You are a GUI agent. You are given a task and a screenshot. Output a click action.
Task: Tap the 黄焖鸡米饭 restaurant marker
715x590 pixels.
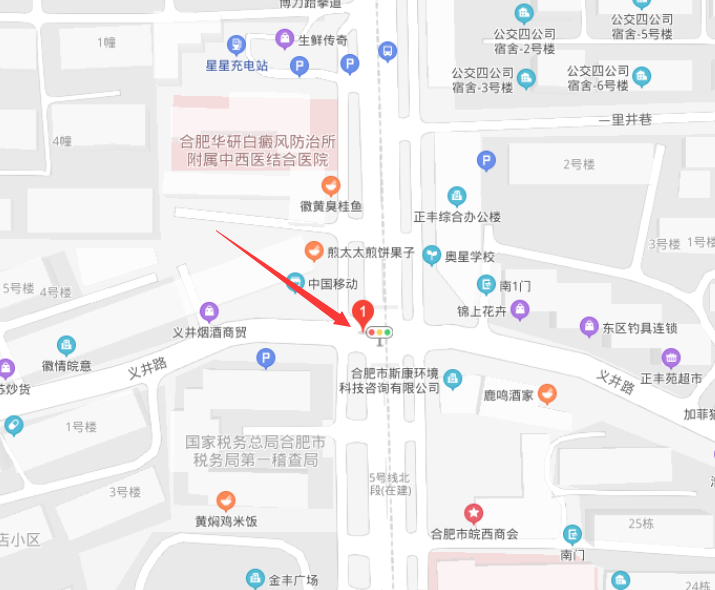pos(226,500)
